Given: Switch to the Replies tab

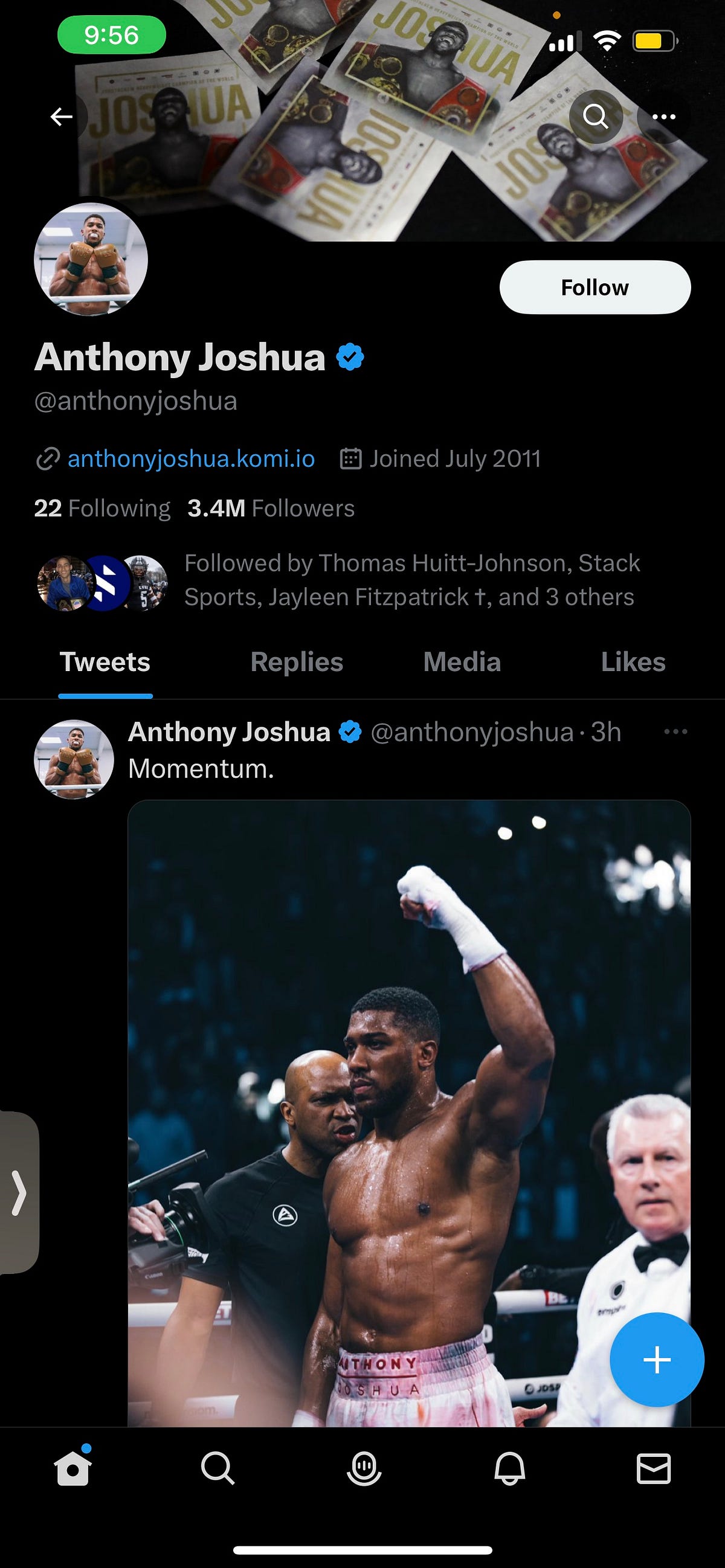Looking at the screenshot, I should coord(297,661).
